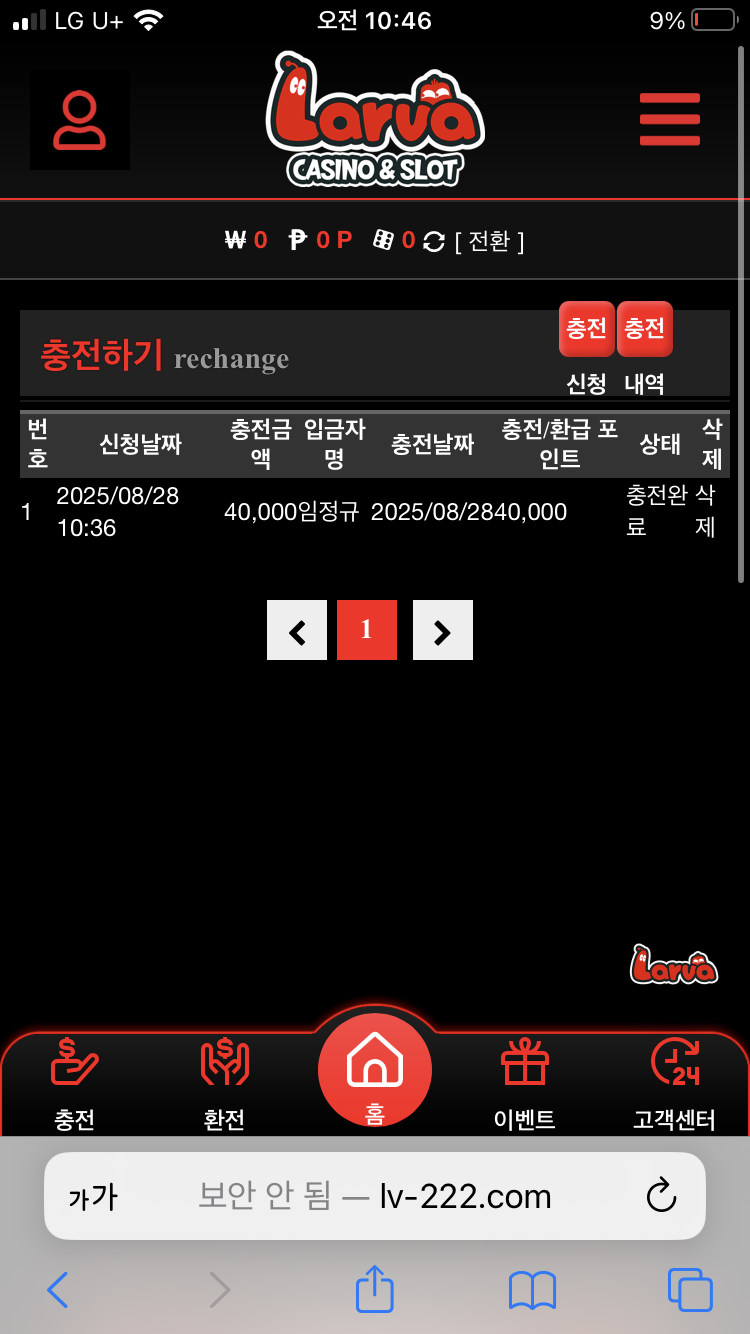The width and height of the screenshot is (750, 1334).
Task: Go to the previous page arrow
Action: (297, 630)
